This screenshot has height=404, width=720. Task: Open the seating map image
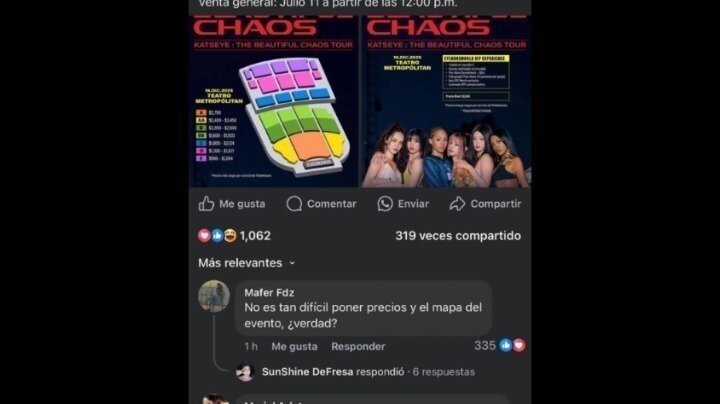tap(275, 100)
